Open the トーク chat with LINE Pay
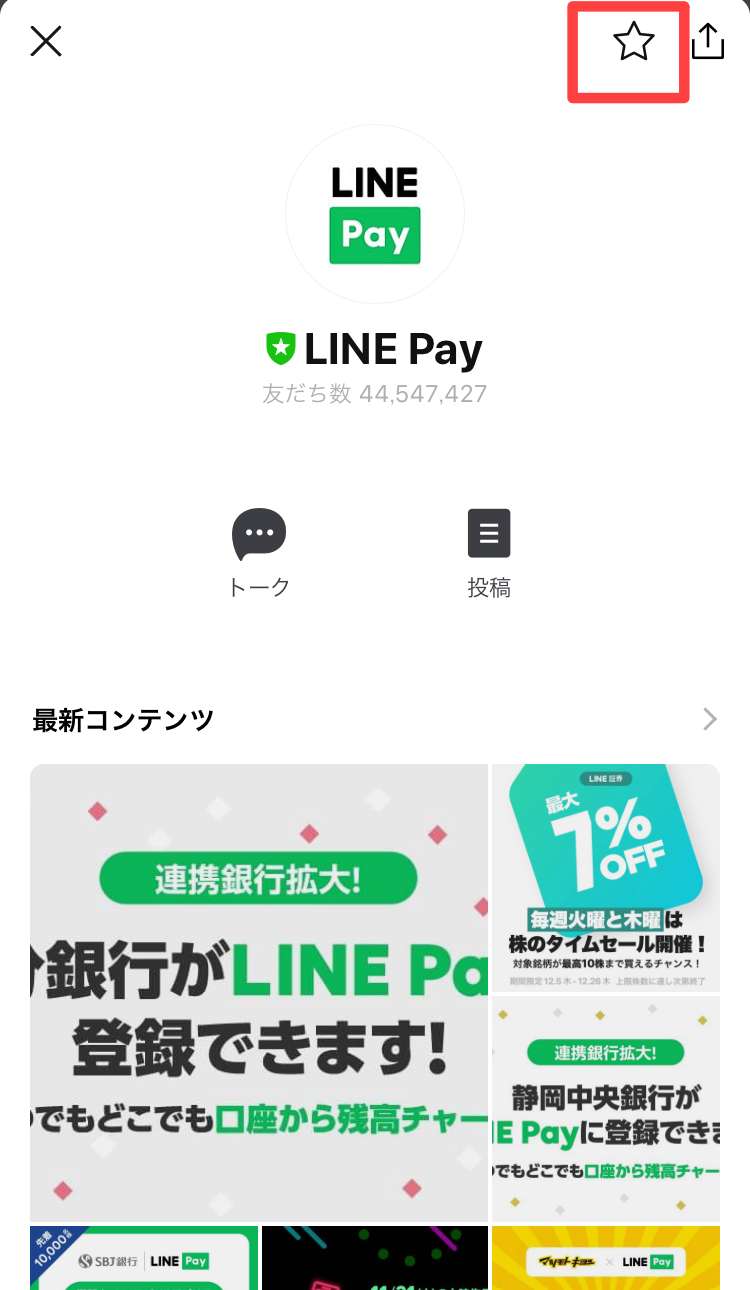Viewport: 750px width, 1290px height. coord(259,552)
